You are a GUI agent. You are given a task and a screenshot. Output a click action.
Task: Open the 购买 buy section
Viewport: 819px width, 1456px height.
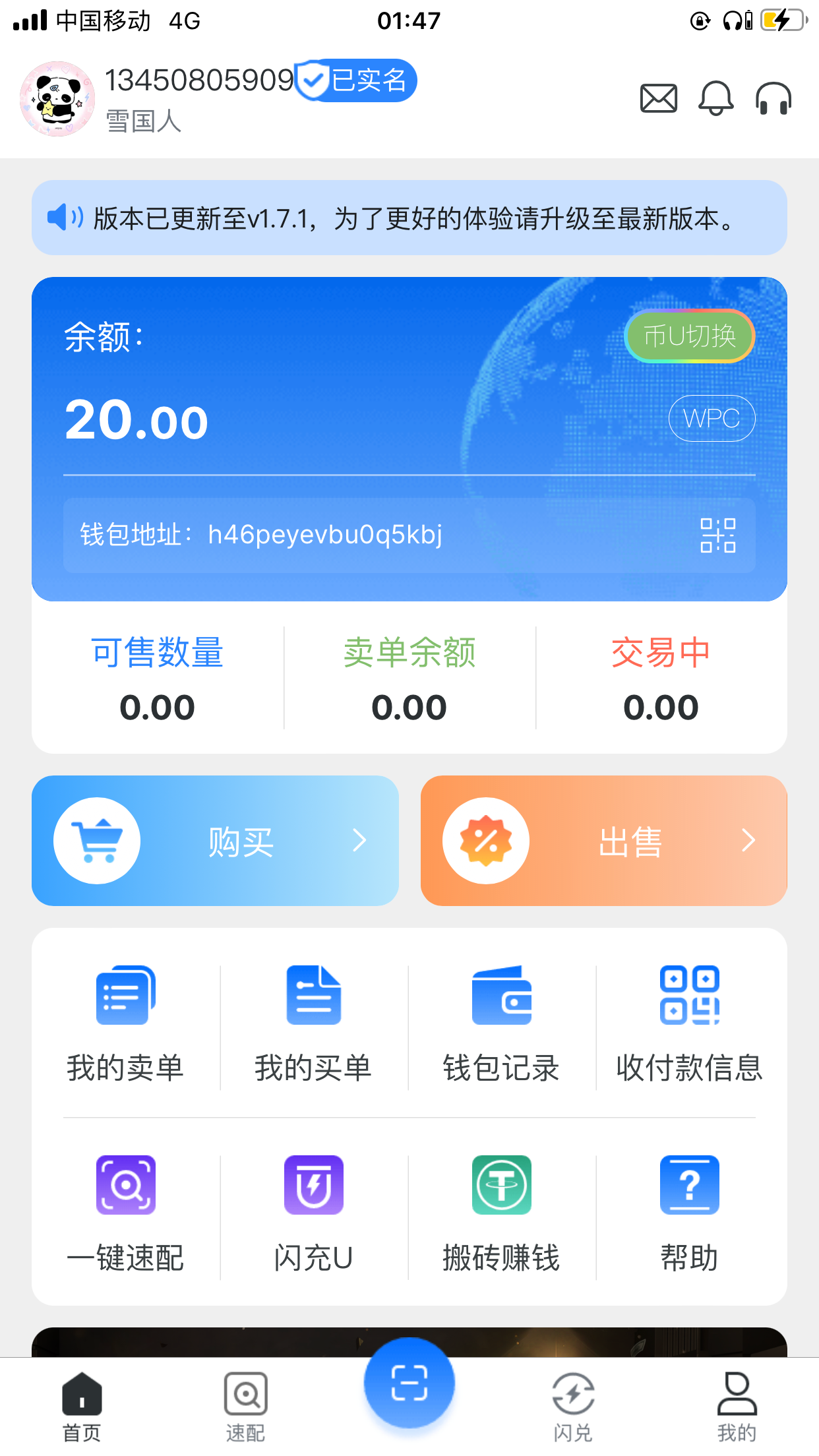coord(215,841)
